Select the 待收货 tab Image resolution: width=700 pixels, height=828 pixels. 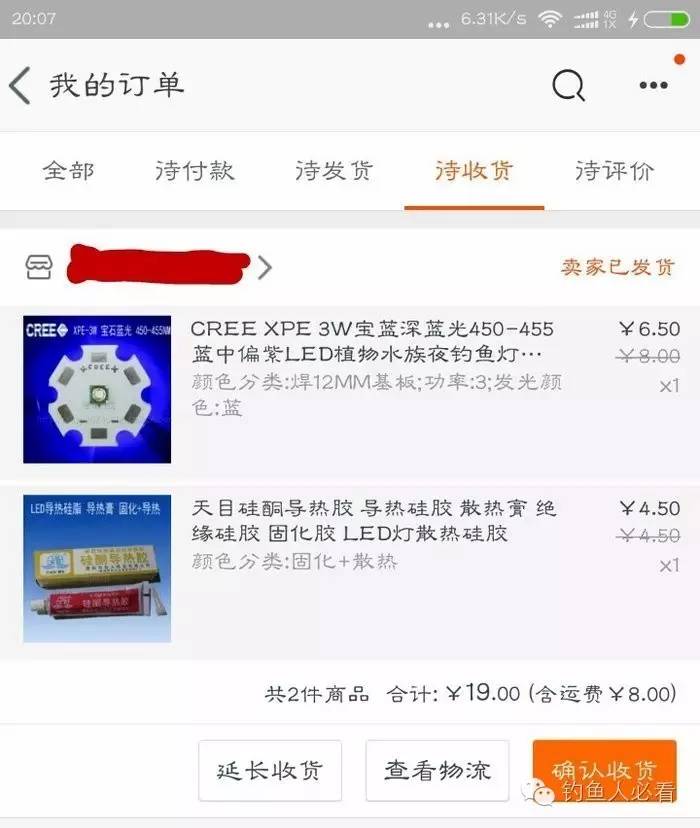474,170
